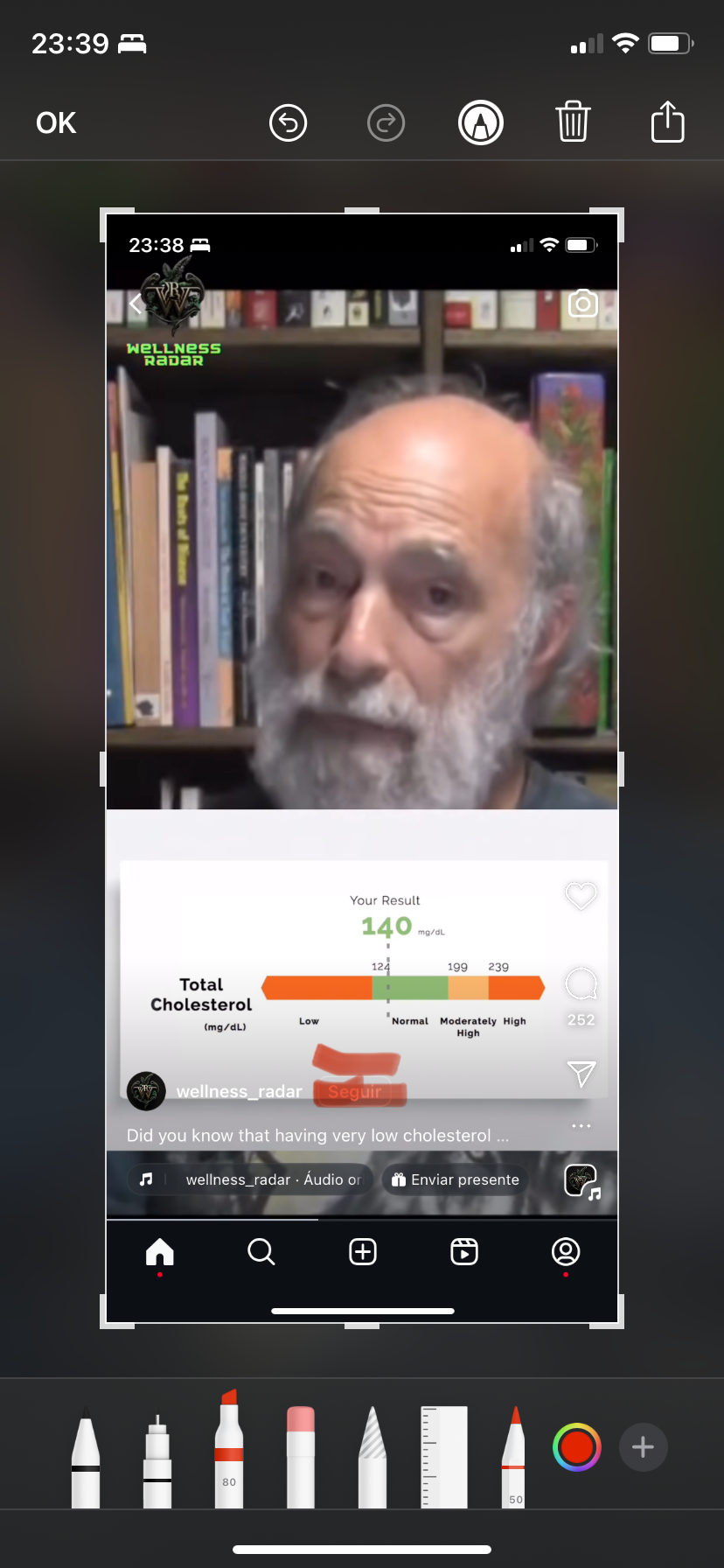Select the pen drawing tool
Image resolution: width=724 pixels, height=1568 pixels.
86,1456
